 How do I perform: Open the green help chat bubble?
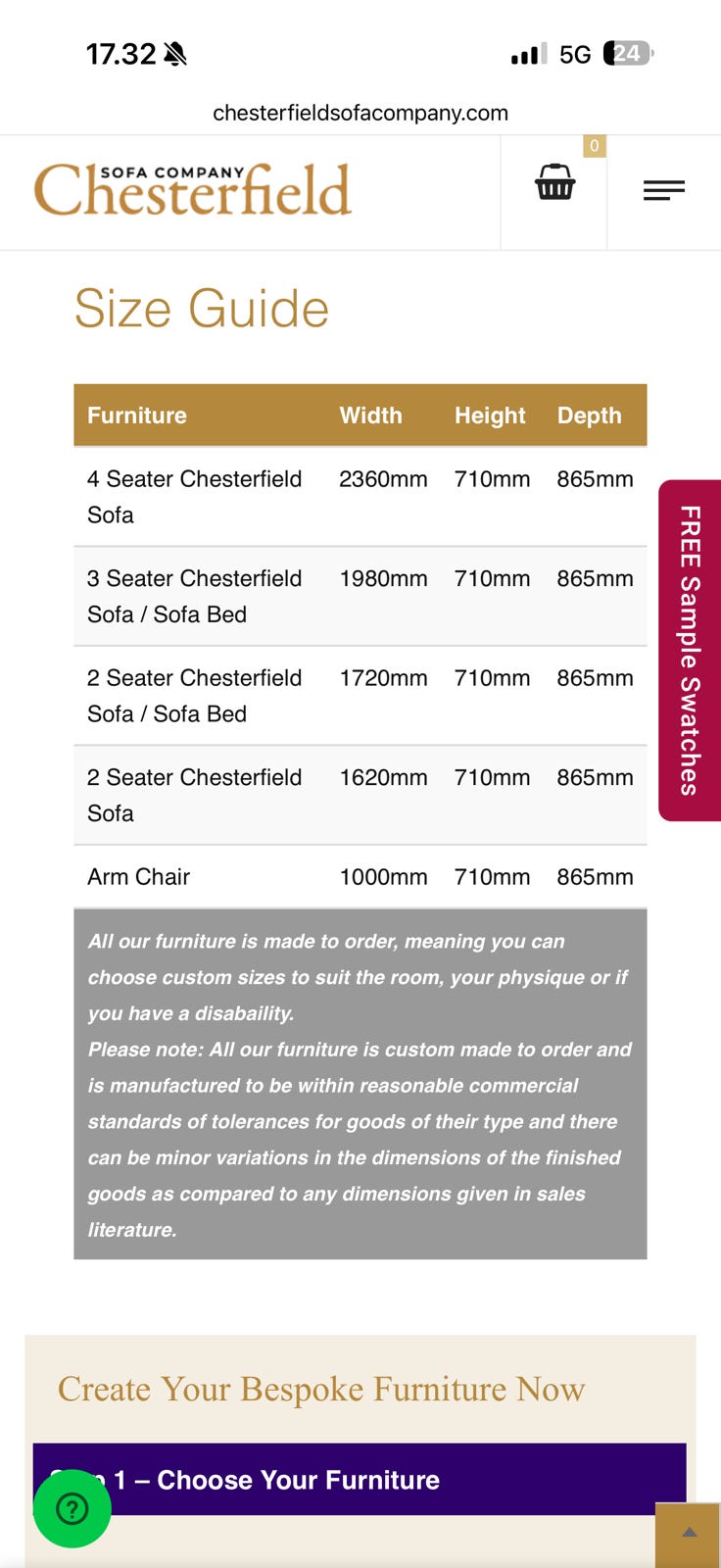coord(72,1508)
